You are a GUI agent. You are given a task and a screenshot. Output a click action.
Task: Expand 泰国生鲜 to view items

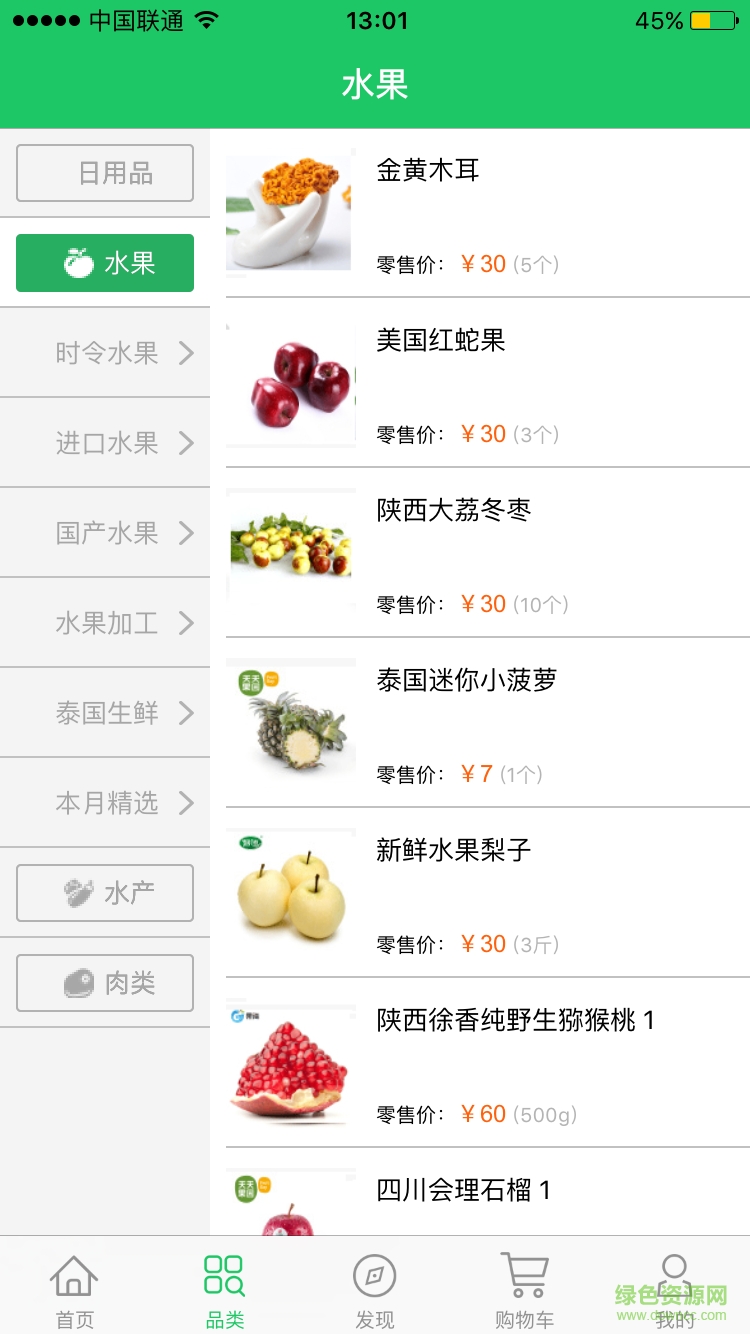pyautogui.click(x=104, y=713)
